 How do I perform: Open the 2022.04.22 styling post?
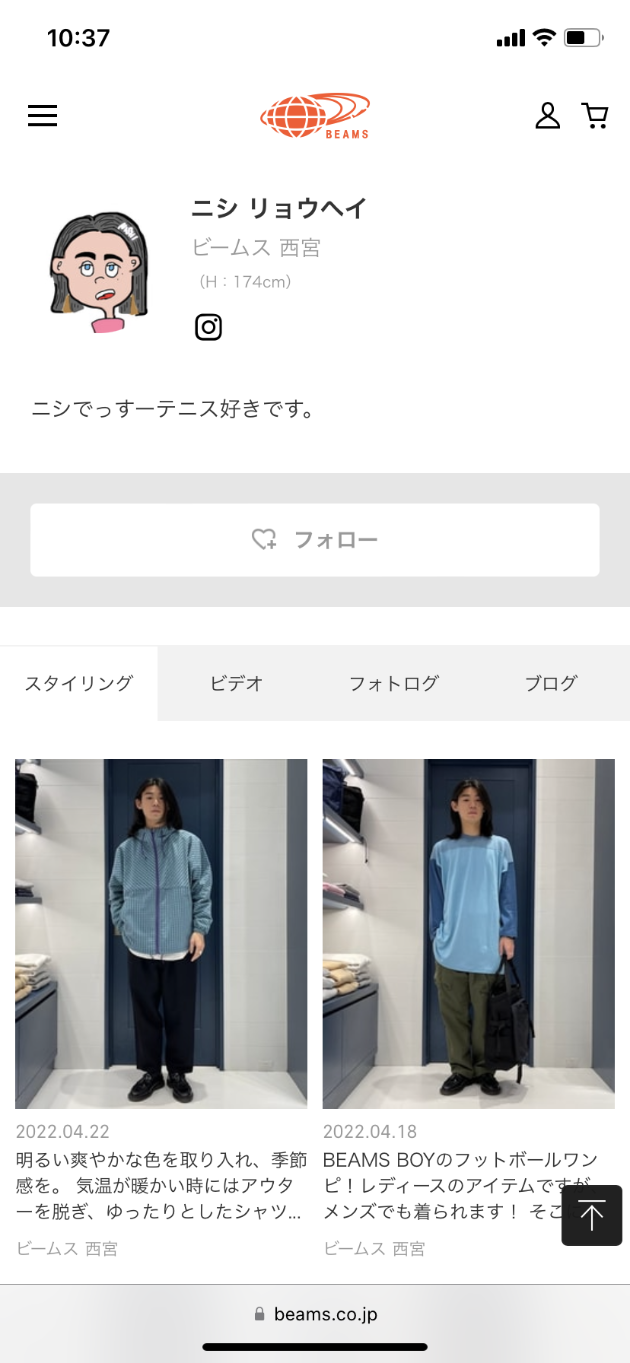coord(161,933)
